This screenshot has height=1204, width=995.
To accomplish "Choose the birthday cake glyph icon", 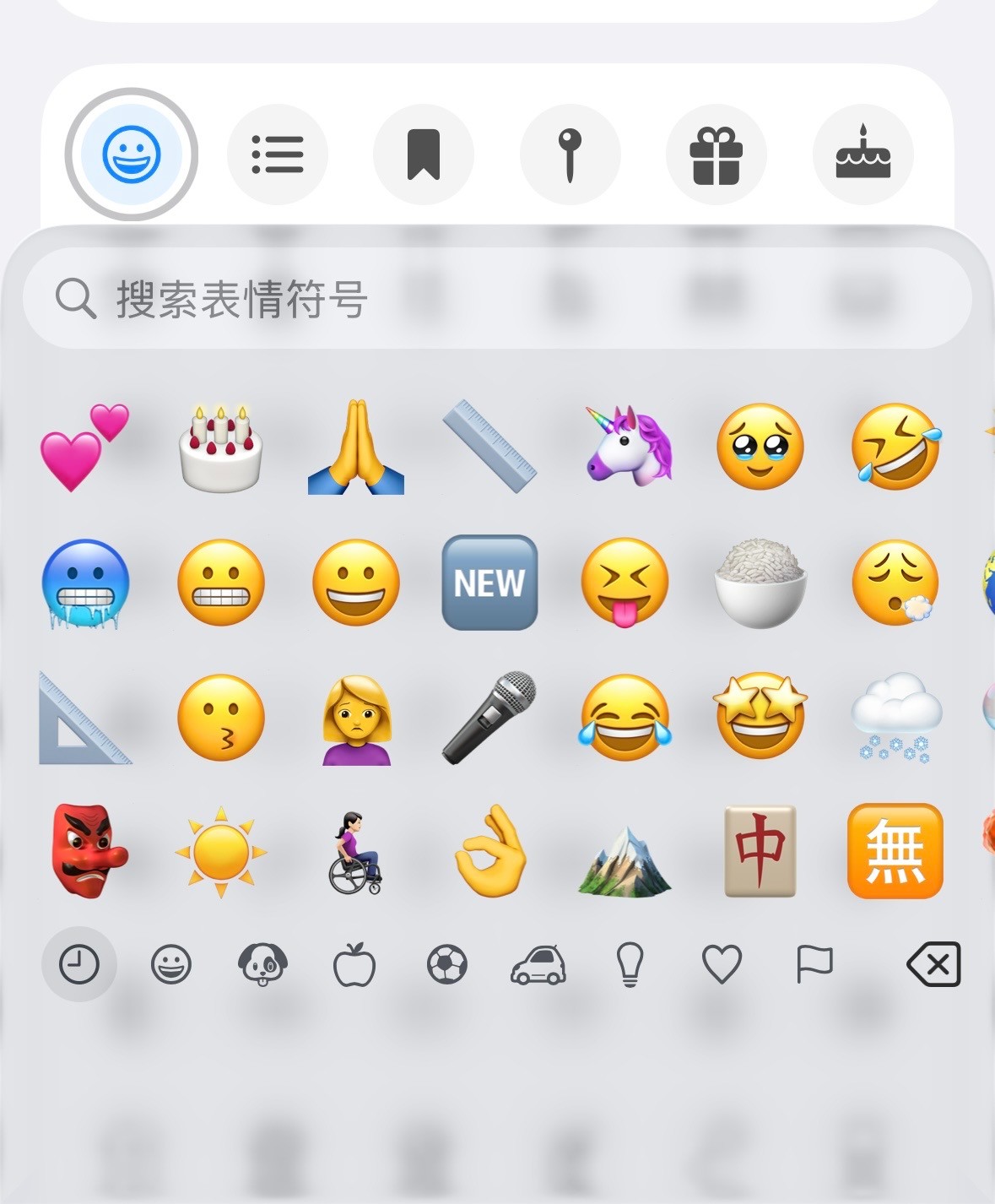I will tap(863, 155).
